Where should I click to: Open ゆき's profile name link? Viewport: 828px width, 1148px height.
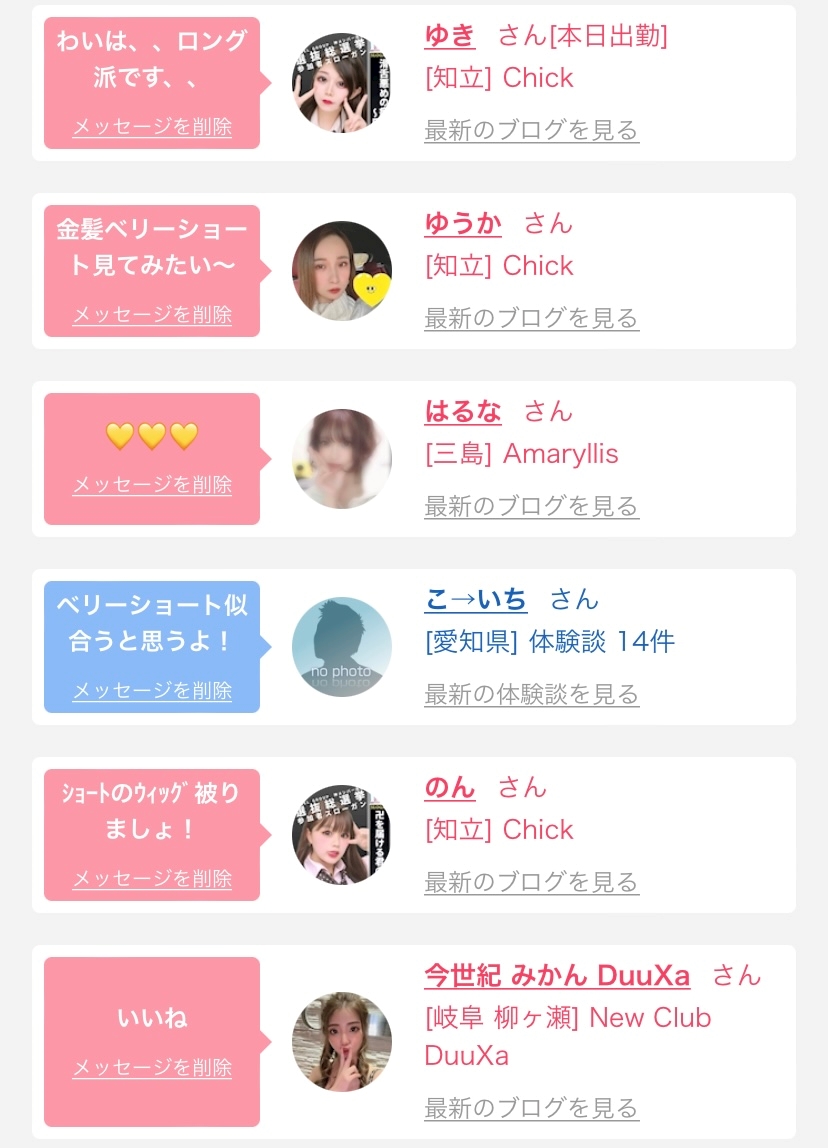click(449, 36)
